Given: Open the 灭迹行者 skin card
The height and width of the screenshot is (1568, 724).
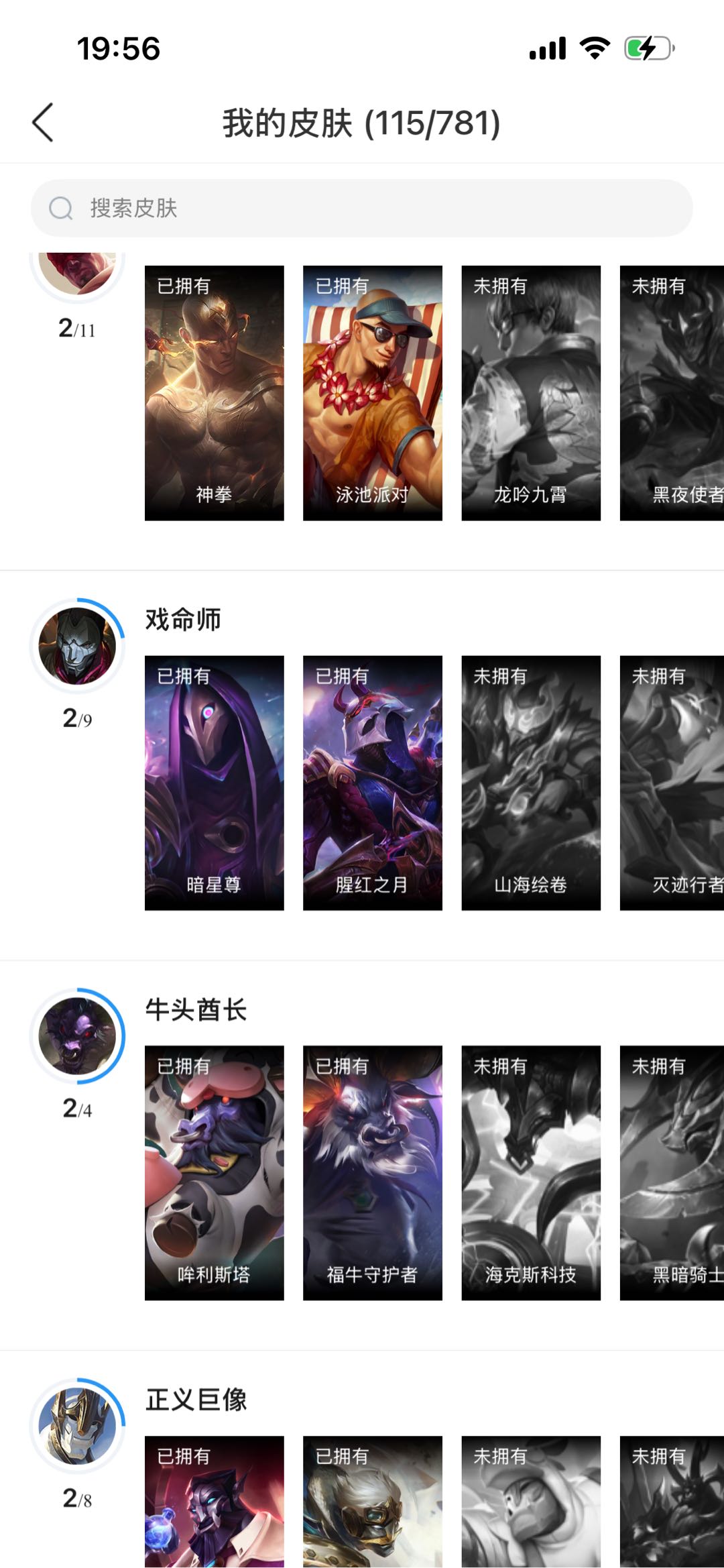Looking at the screenshot, I should pos(672,783).
